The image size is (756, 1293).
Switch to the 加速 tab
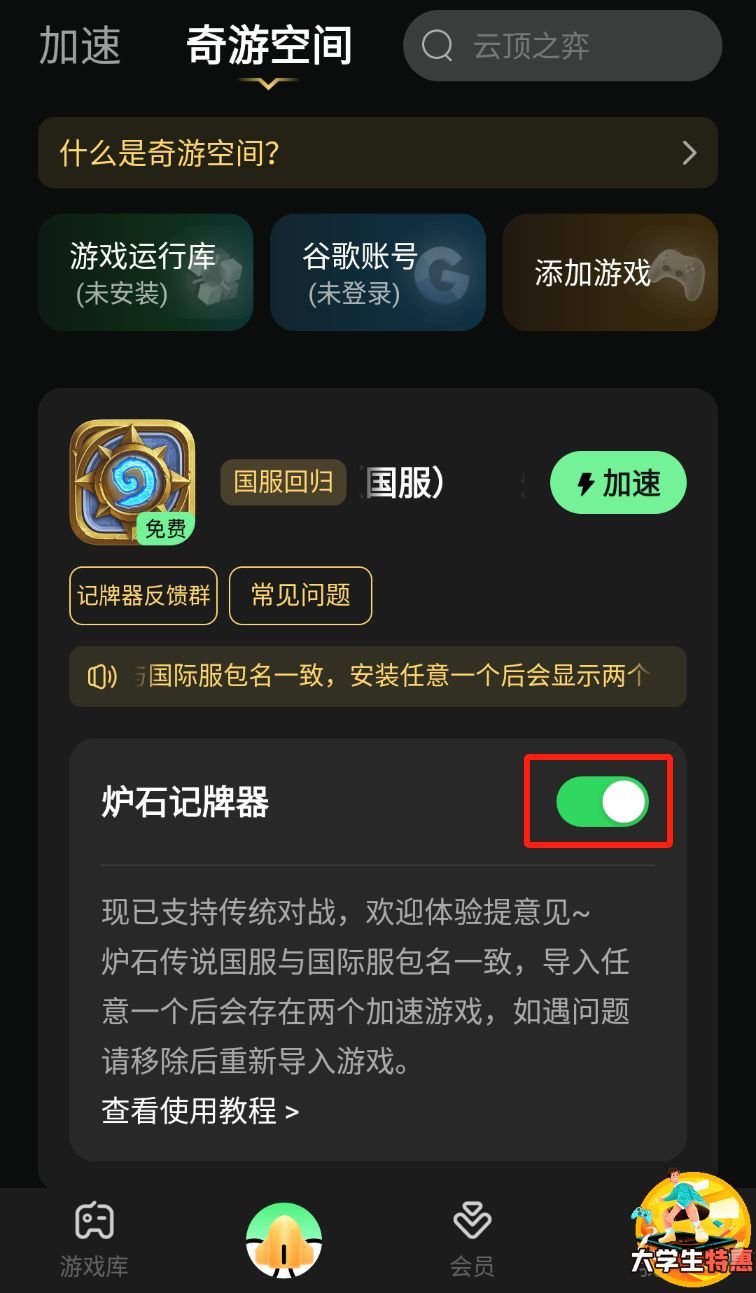point(80,46)
